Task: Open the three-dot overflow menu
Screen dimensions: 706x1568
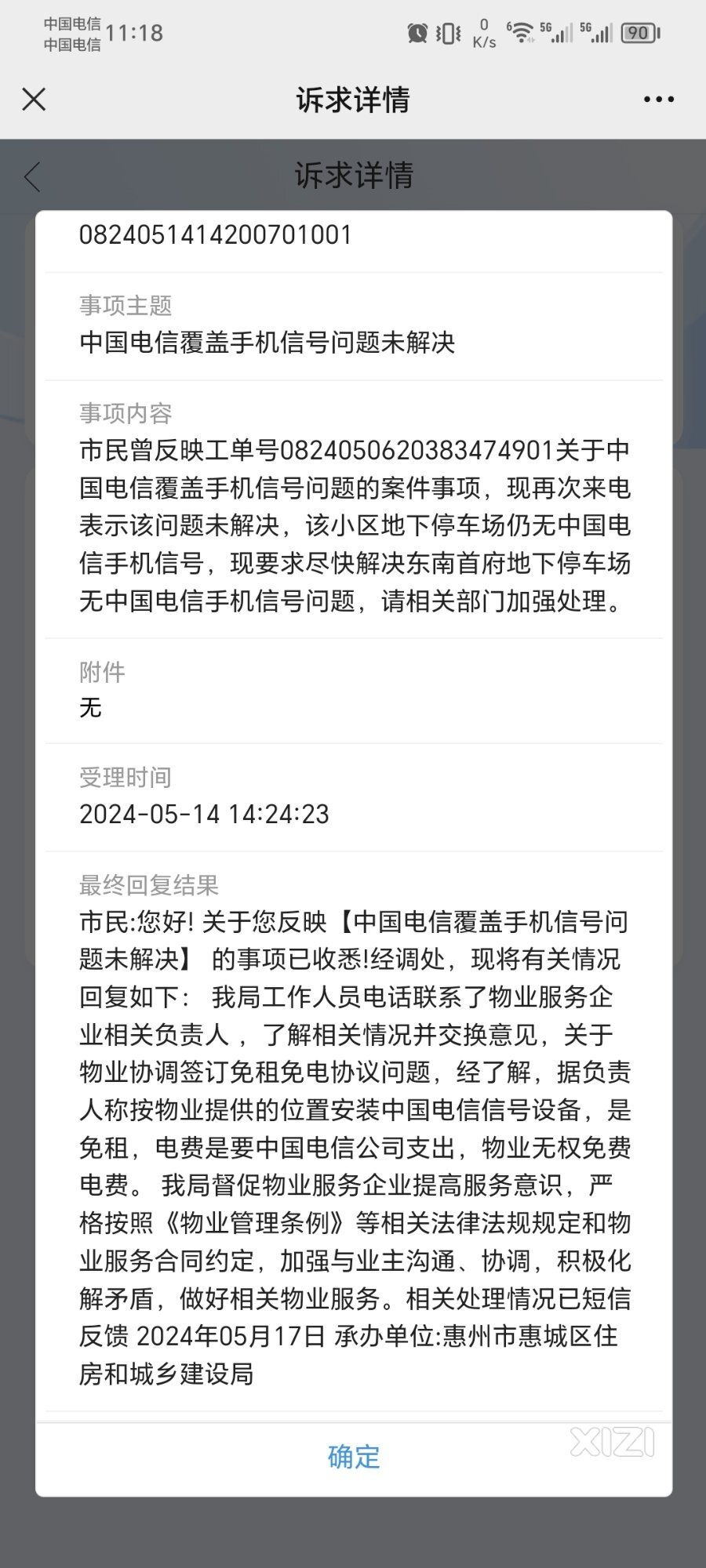Action: [658, 100]
